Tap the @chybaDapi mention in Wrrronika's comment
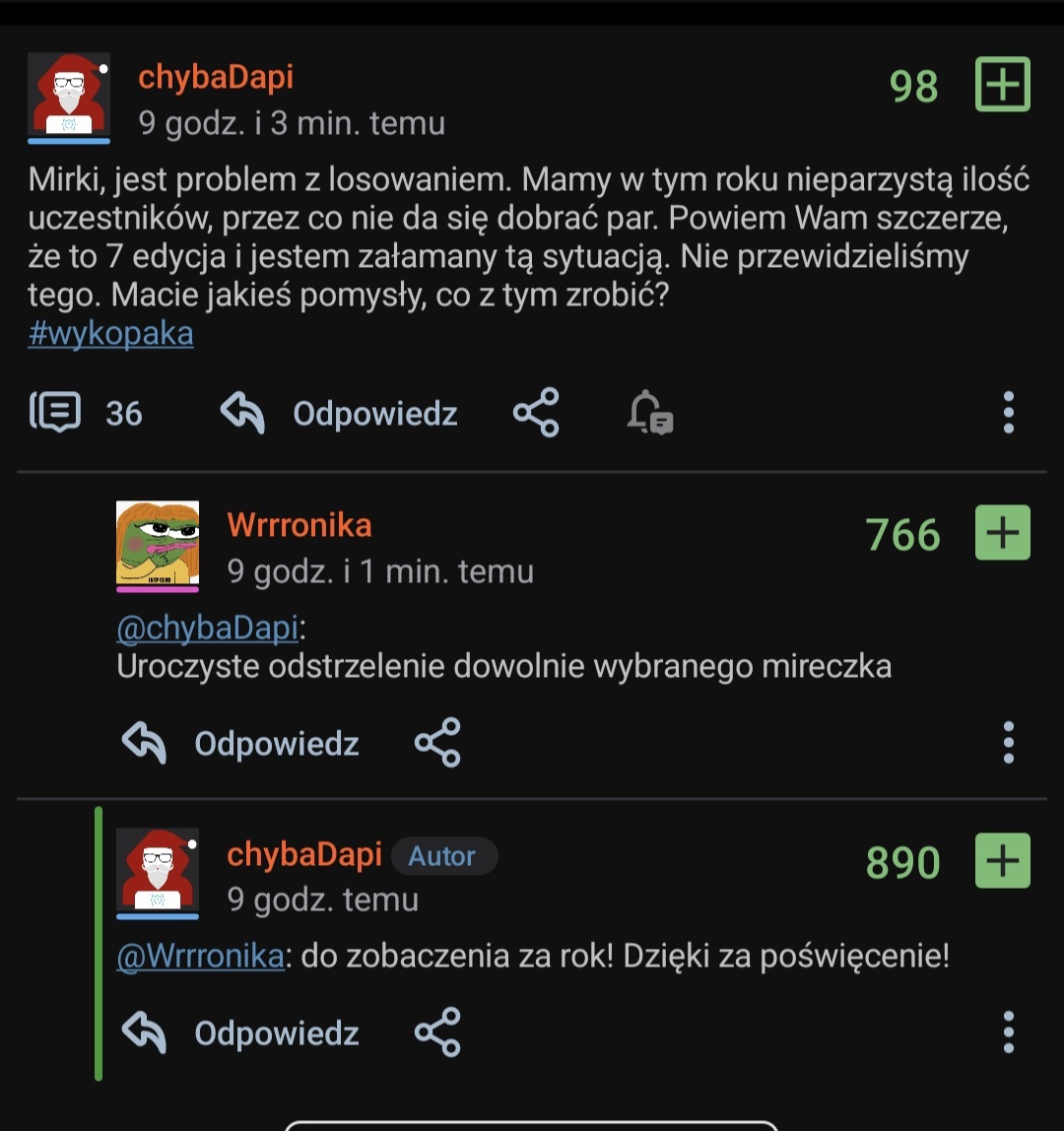This screenshot has height=1131, width=1064. [x=208, y=628]
